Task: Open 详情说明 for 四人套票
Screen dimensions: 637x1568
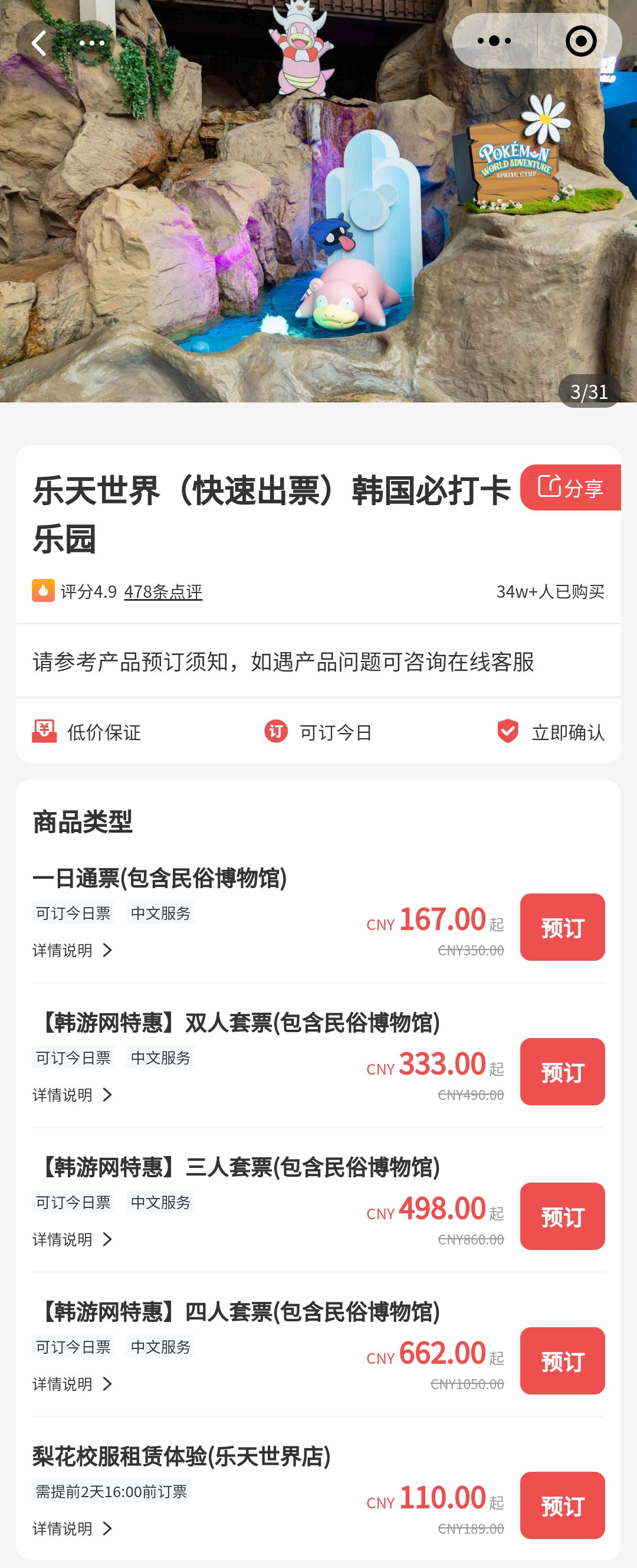Action: click(73, 1384)
